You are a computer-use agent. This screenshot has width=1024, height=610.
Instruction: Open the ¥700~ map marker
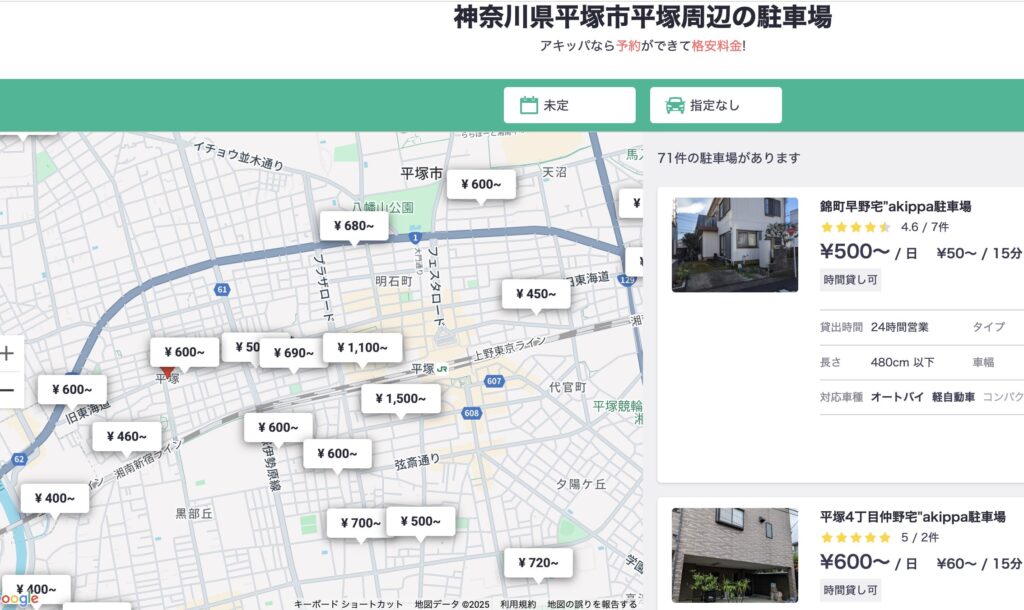360,523
